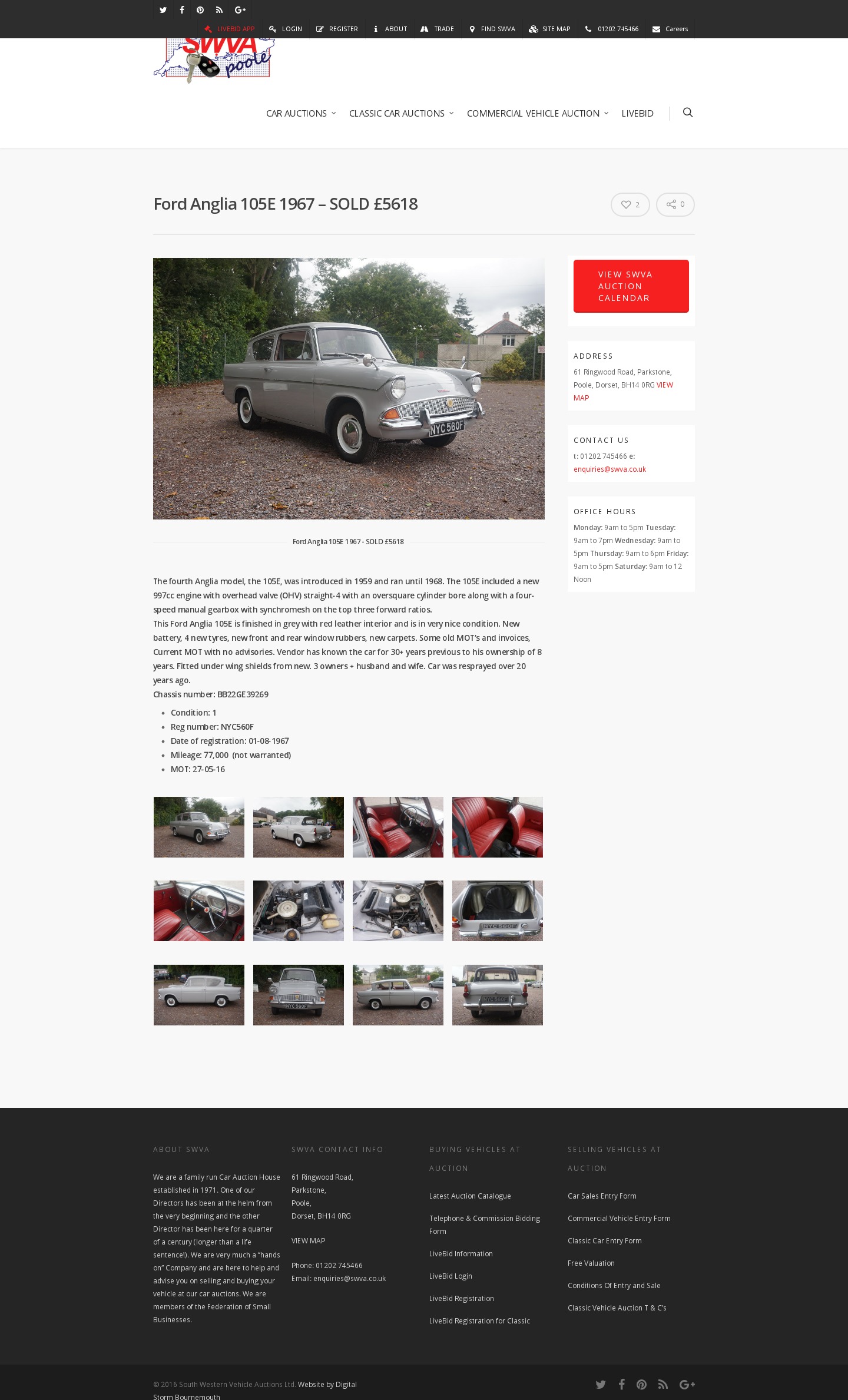Open the main Ford Anglia photo

(349, 388)
